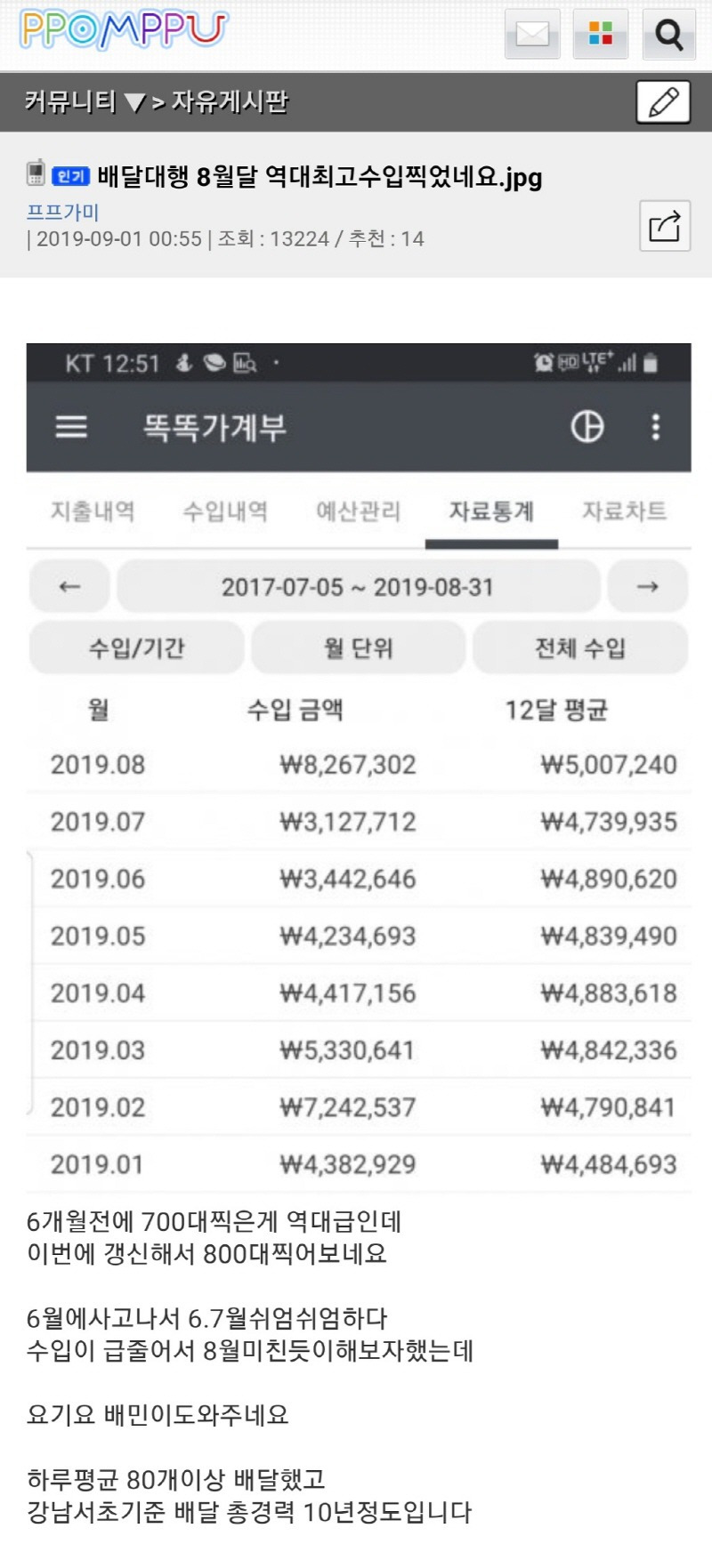Open the colorful grid menu
The width and height of the screenshot is (712, 1568).
pyautogui.click(x=601, y=35)
